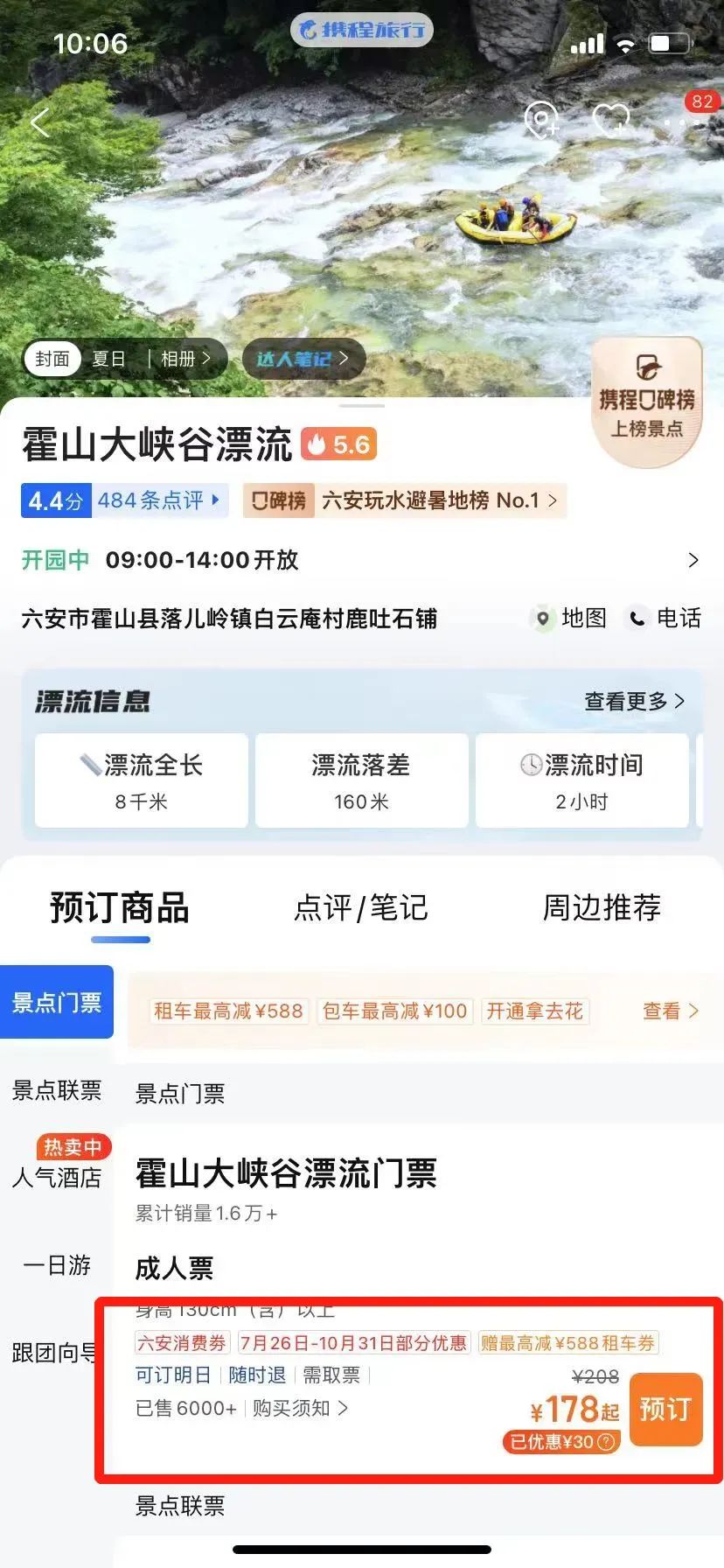The width and height of the screenshot is (724, 1568).
Task: Tap the flame 5.6 popularity badge
Action: pyautogui.click(x=338, y=444)
